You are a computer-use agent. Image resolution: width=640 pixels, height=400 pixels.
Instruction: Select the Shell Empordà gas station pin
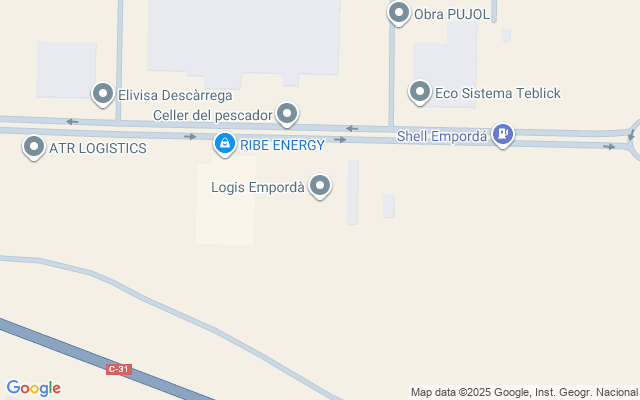pos(503,134)
